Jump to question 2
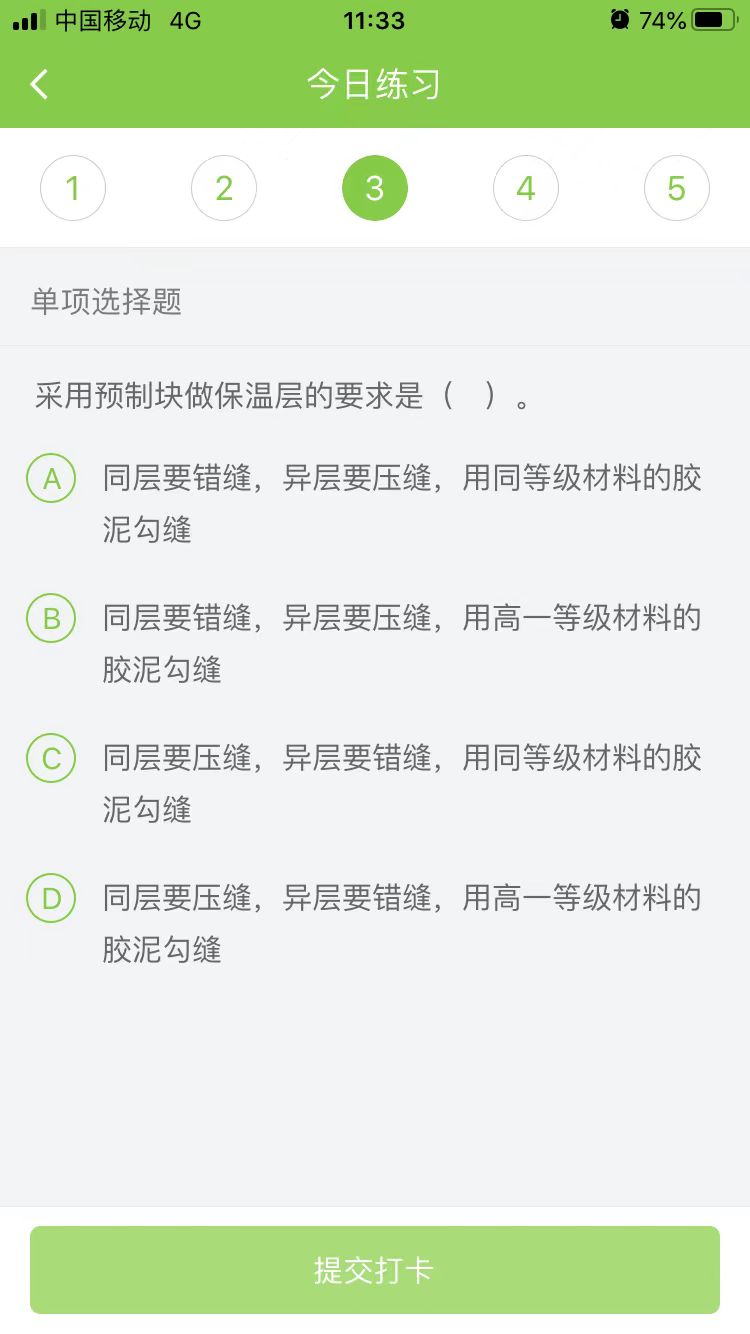The image size is (750, 1334). click(x=224, y=188)
